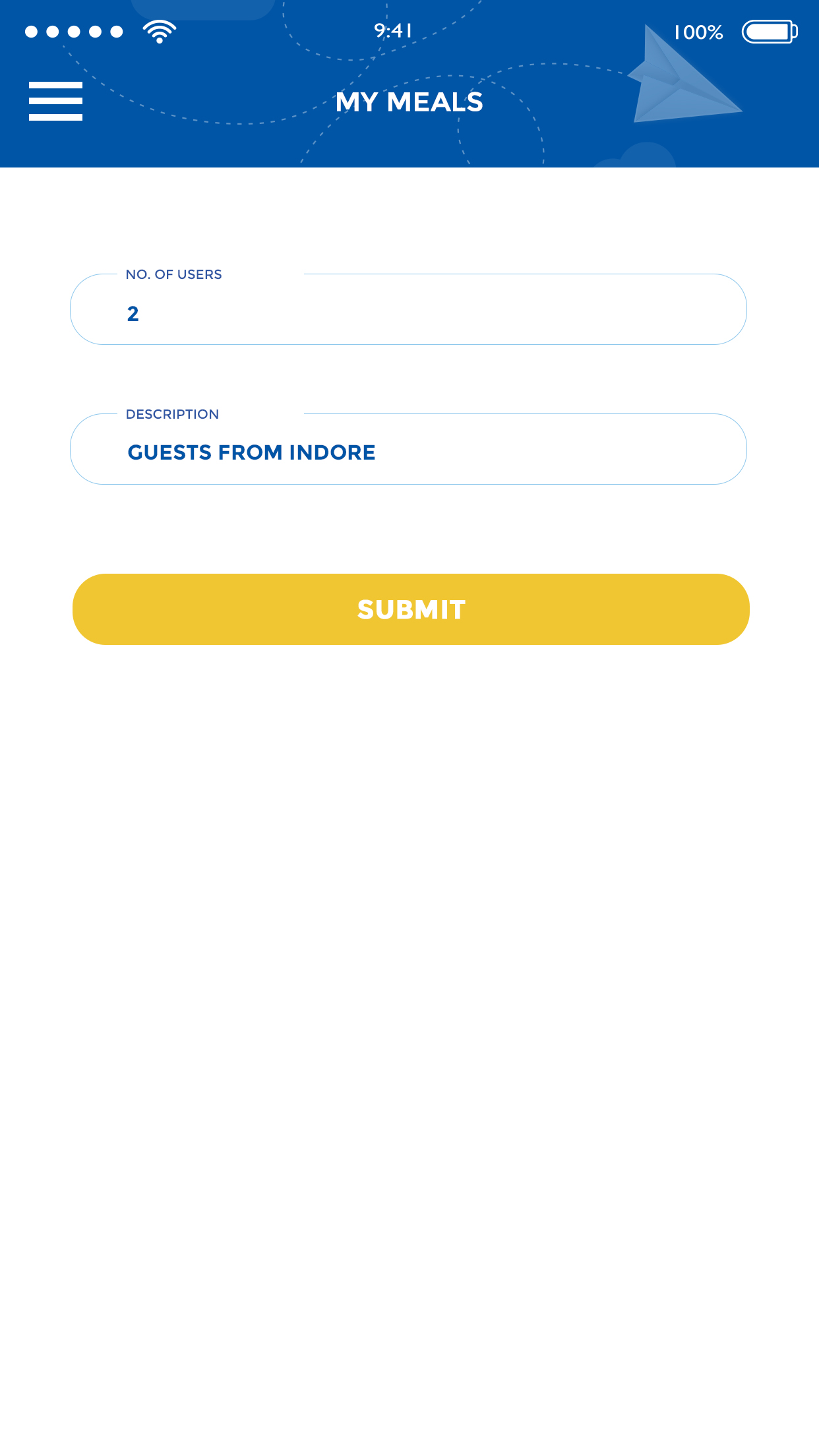Open the hamburger menu
The width and height of the screenshot is (819, 1456).
(55, 102)
